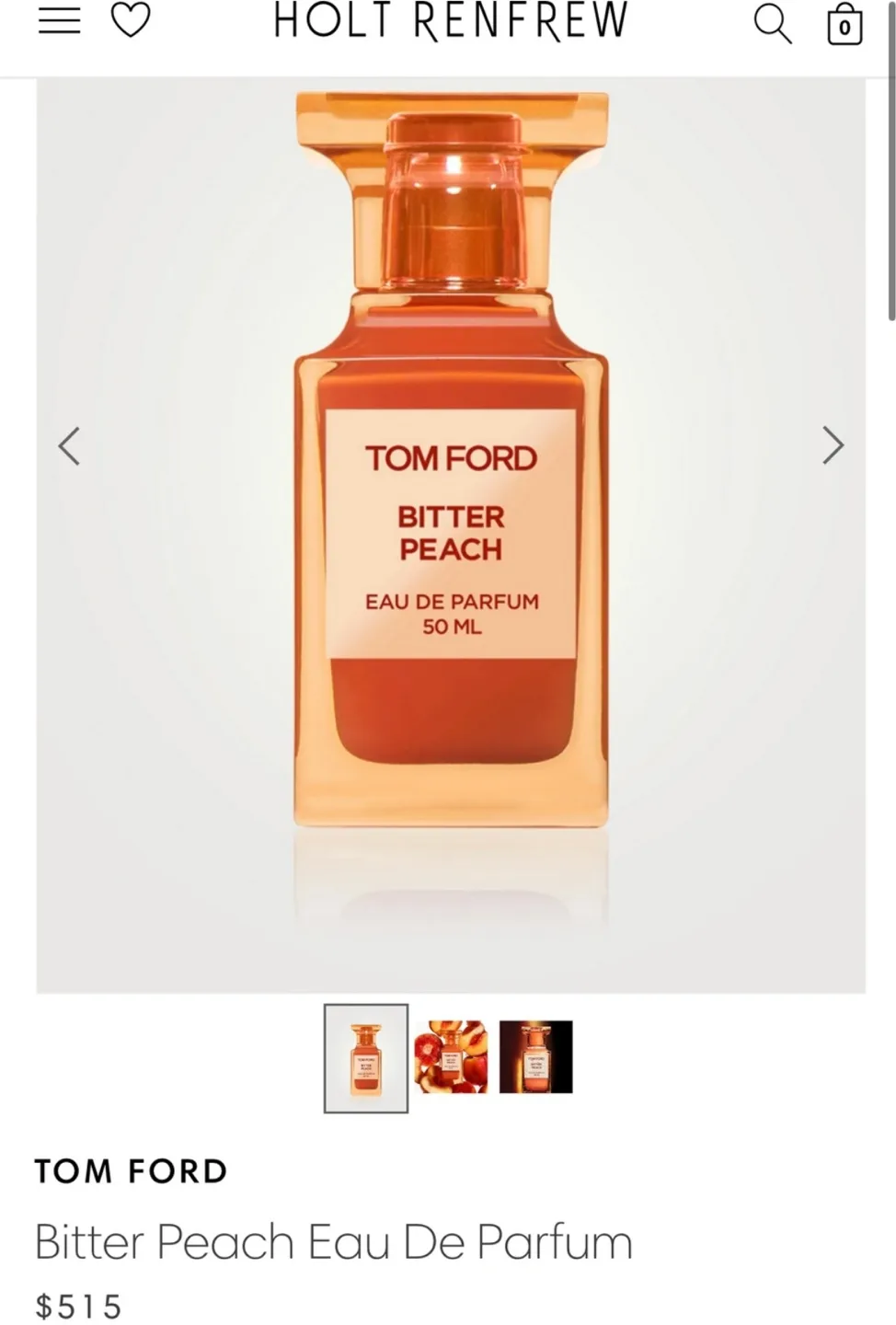Click the heart icon in the header
This screenshot has width=896, height=1325.
pyautogui.click(x=131, y=20)
